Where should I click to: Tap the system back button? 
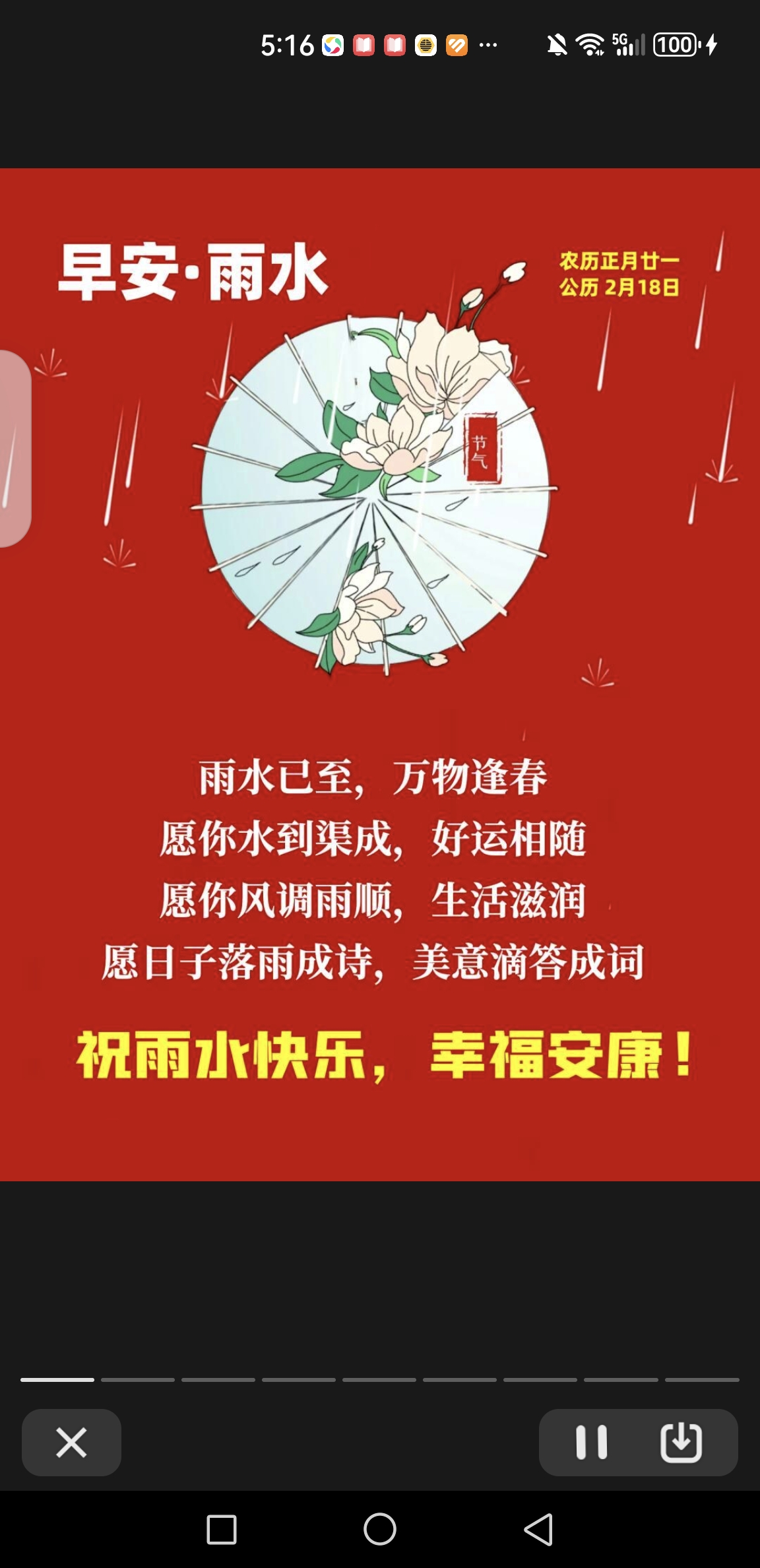tap(538, 1529)
